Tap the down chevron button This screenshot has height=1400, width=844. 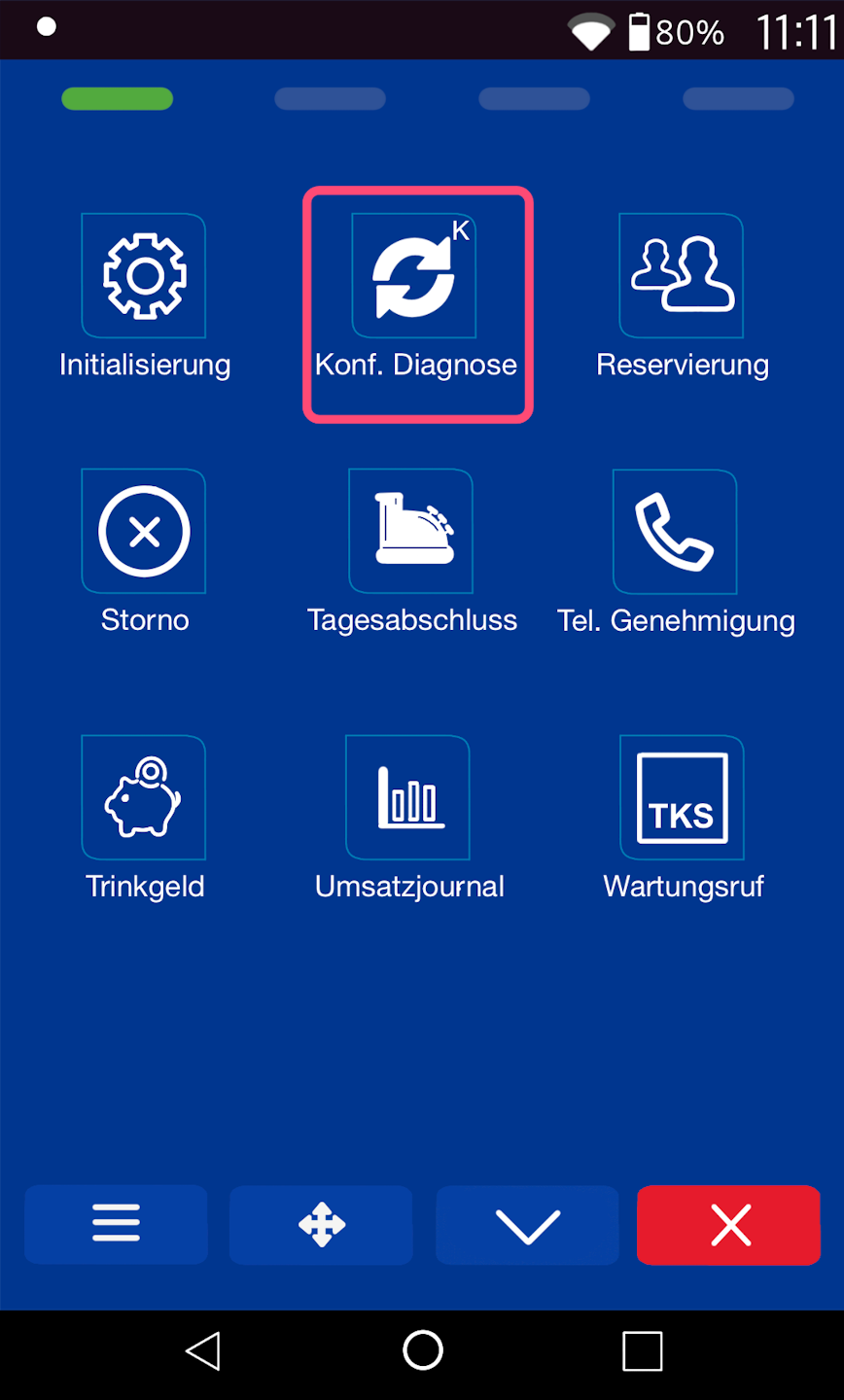pos(527,1224)
